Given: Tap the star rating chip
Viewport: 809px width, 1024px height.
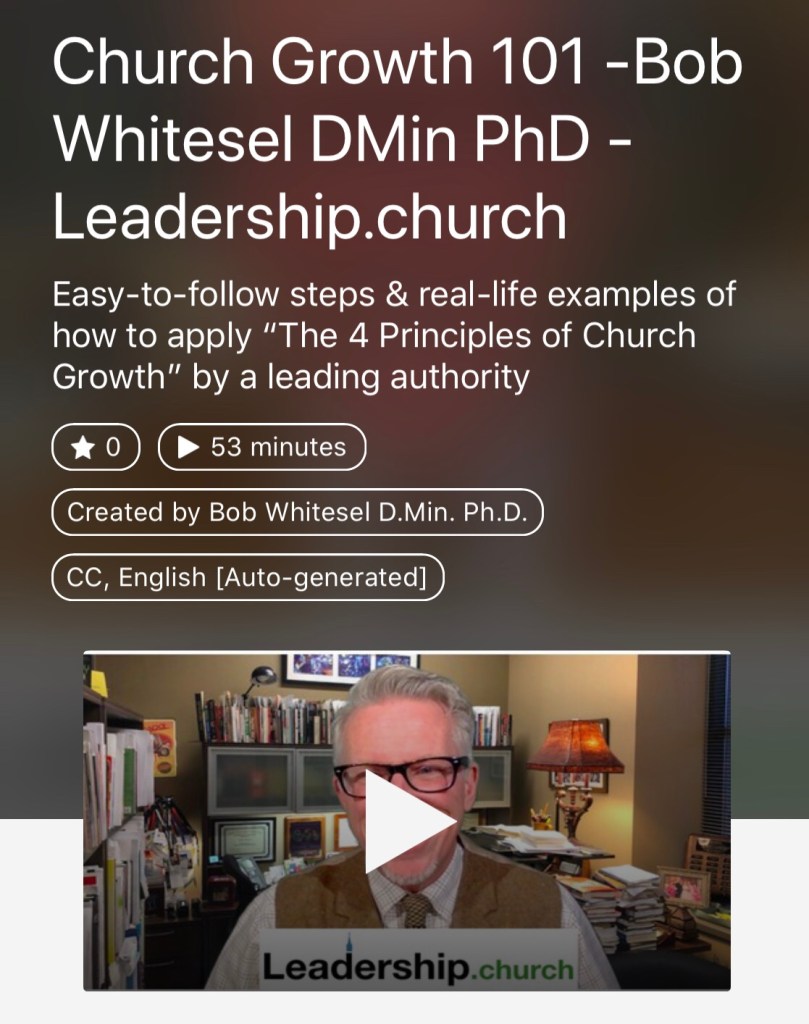Looking at the screenshot, I should (96, 448).
